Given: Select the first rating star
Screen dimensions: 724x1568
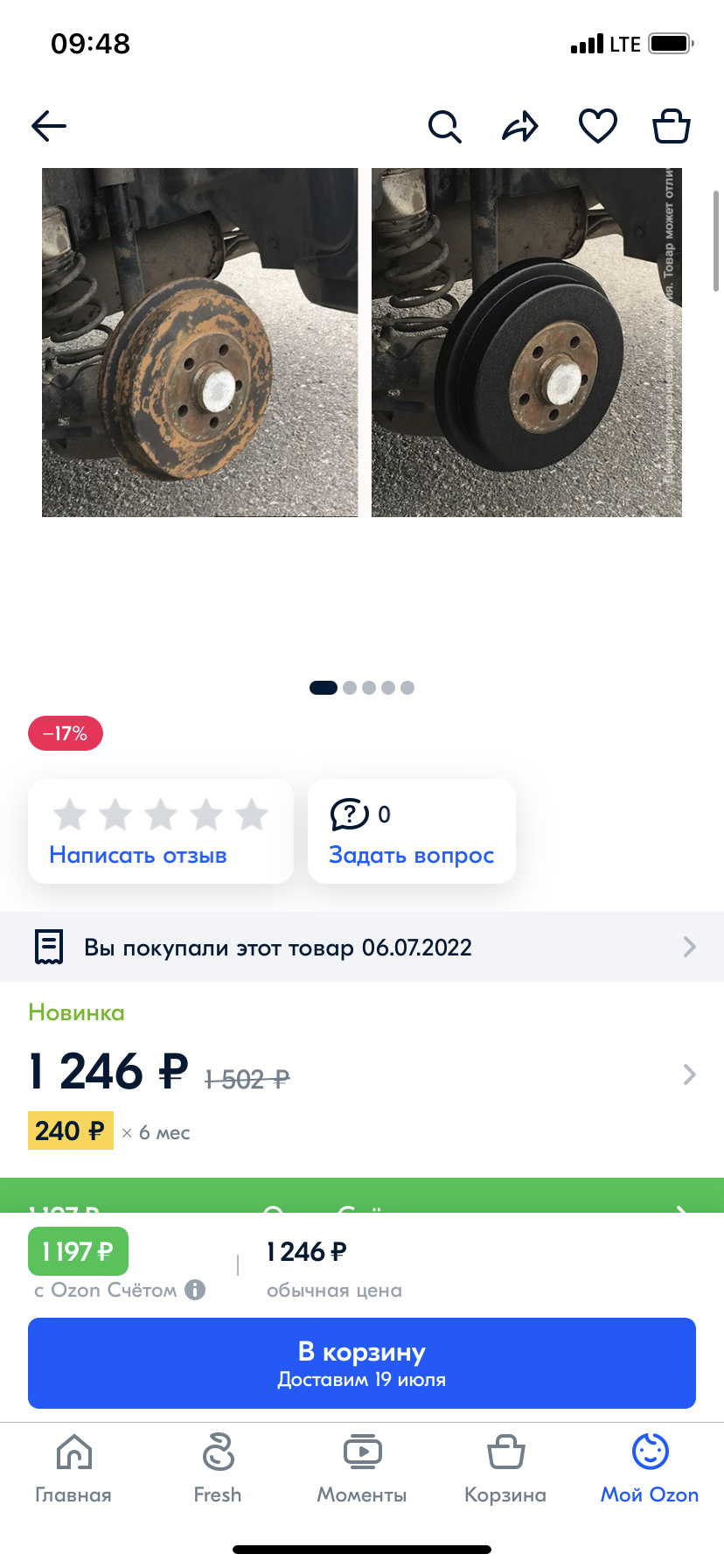Looking at the screenshot, I should point(71,814).
